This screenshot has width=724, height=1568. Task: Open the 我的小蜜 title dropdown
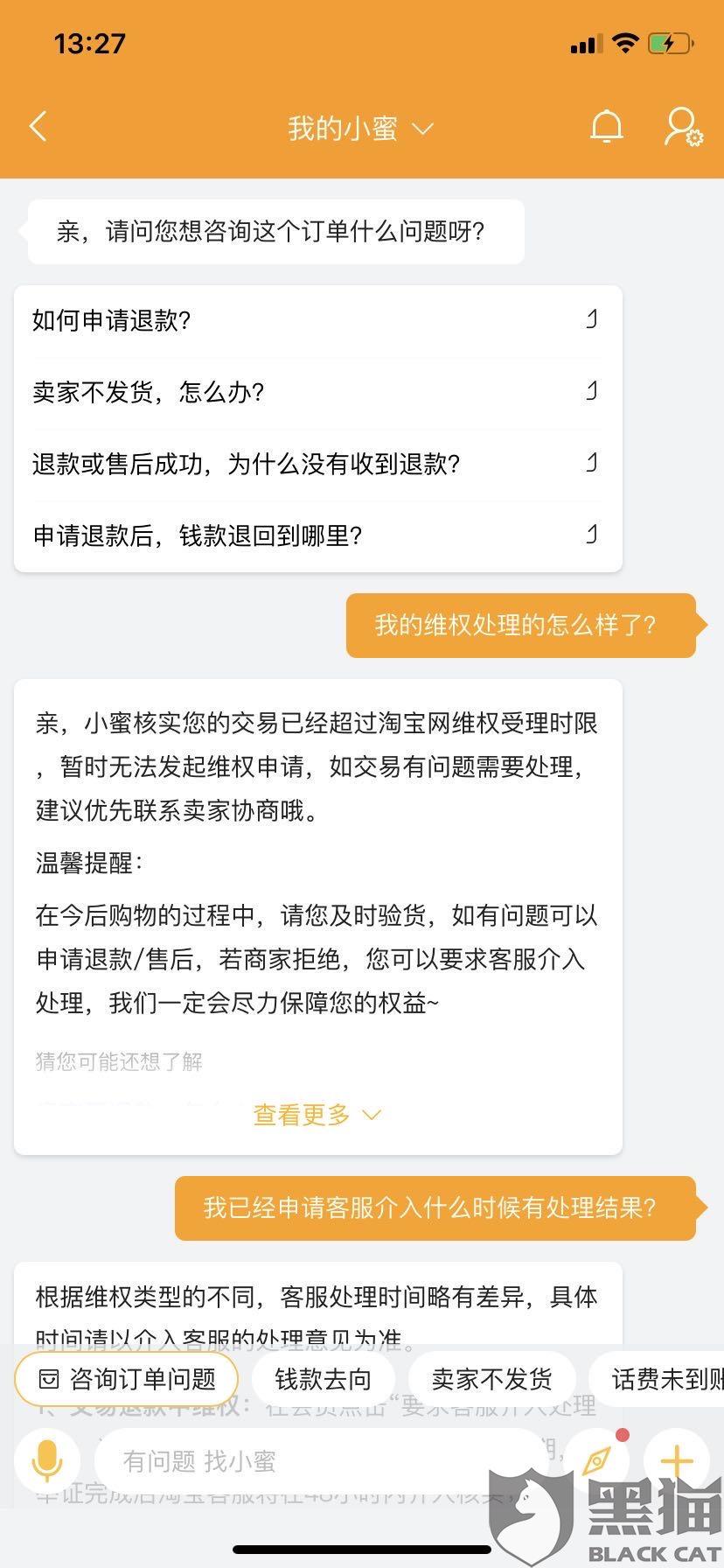(361, 129)
